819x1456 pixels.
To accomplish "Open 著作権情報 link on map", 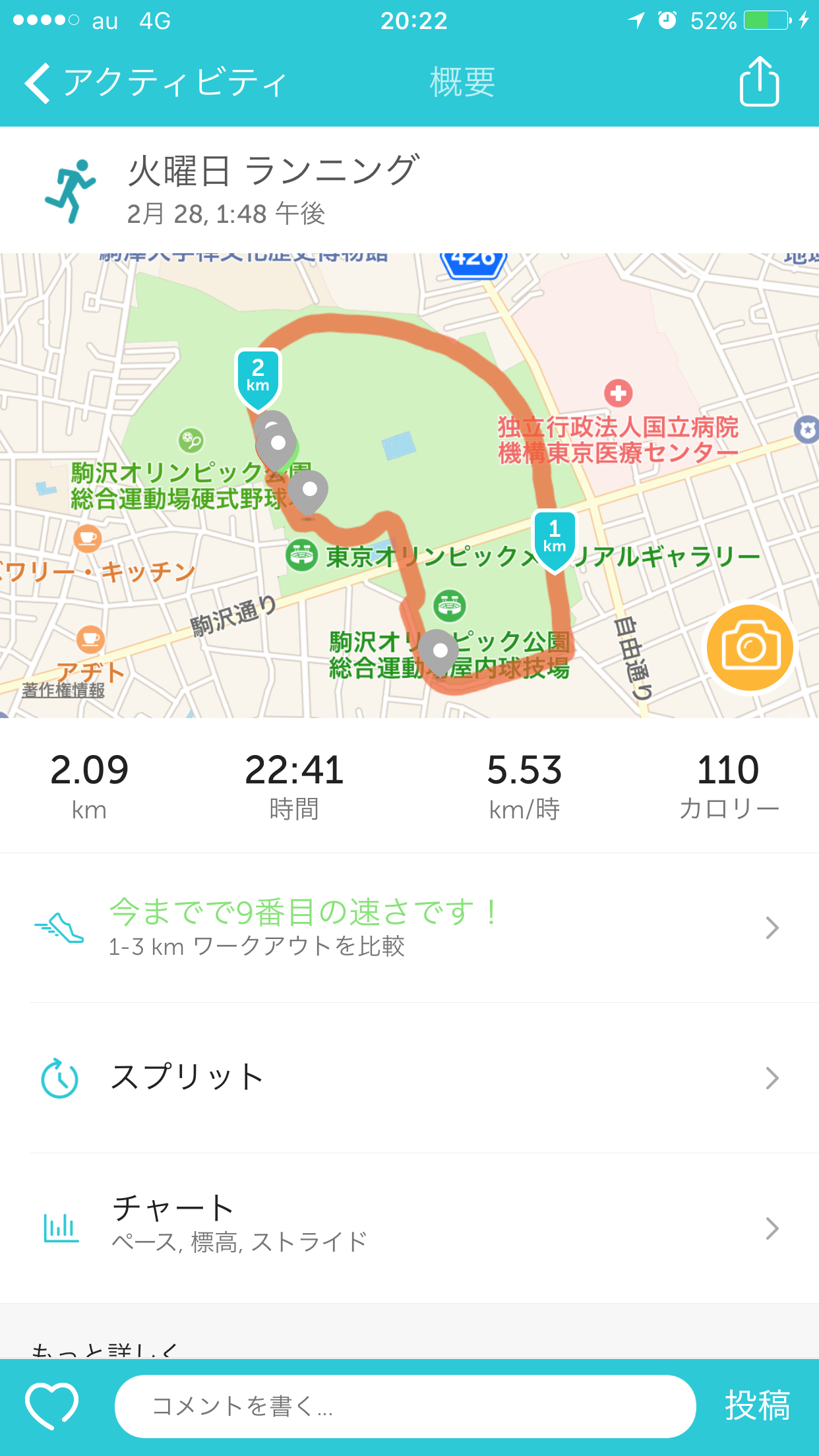I will 63,690.
